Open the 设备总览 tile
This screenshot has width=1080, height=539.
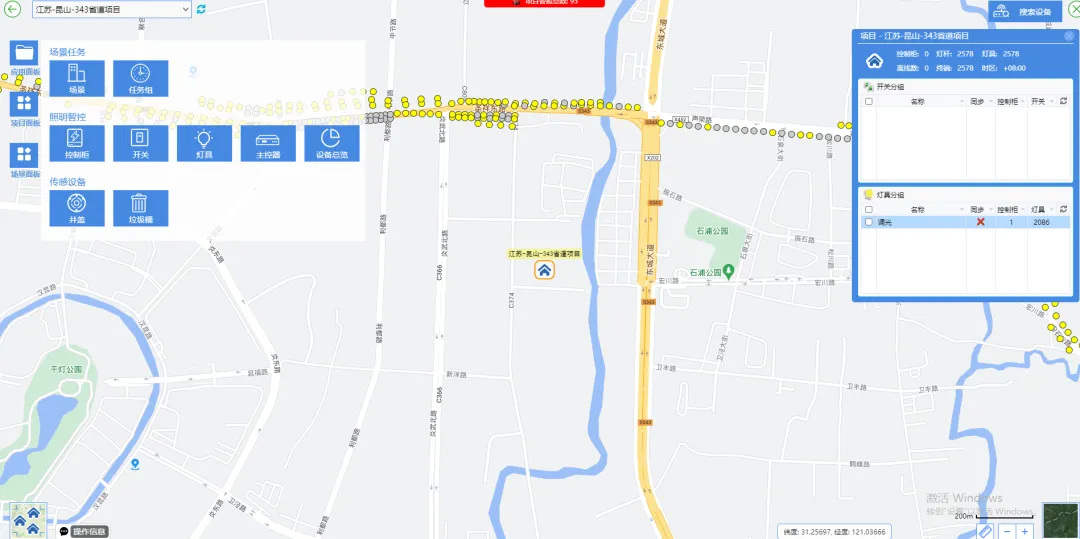332,143
